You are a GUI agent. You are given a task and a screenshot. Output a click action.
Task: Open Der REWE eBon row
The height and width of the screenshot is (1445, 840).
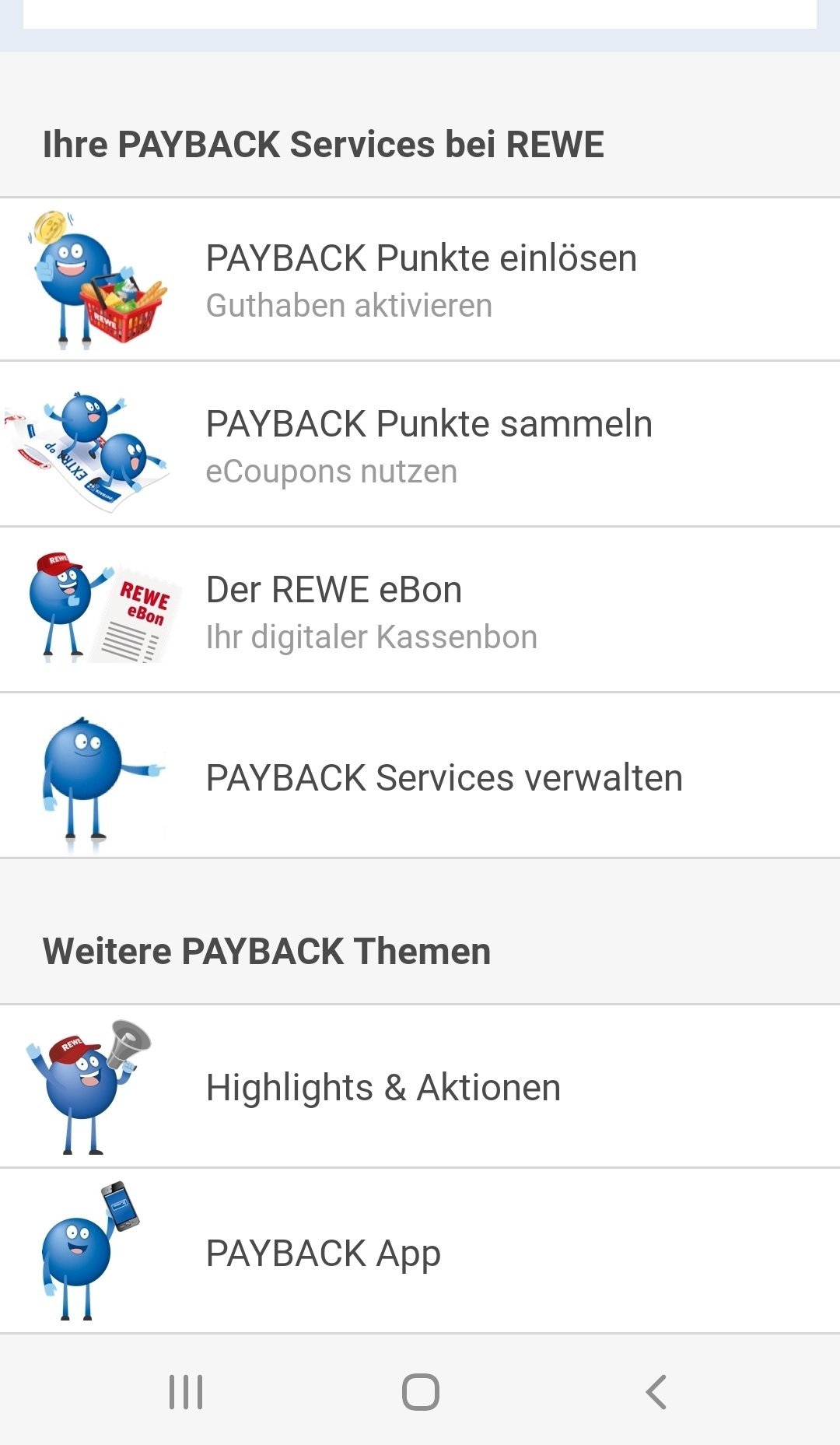pyautogui.click(x=420, y=610)
